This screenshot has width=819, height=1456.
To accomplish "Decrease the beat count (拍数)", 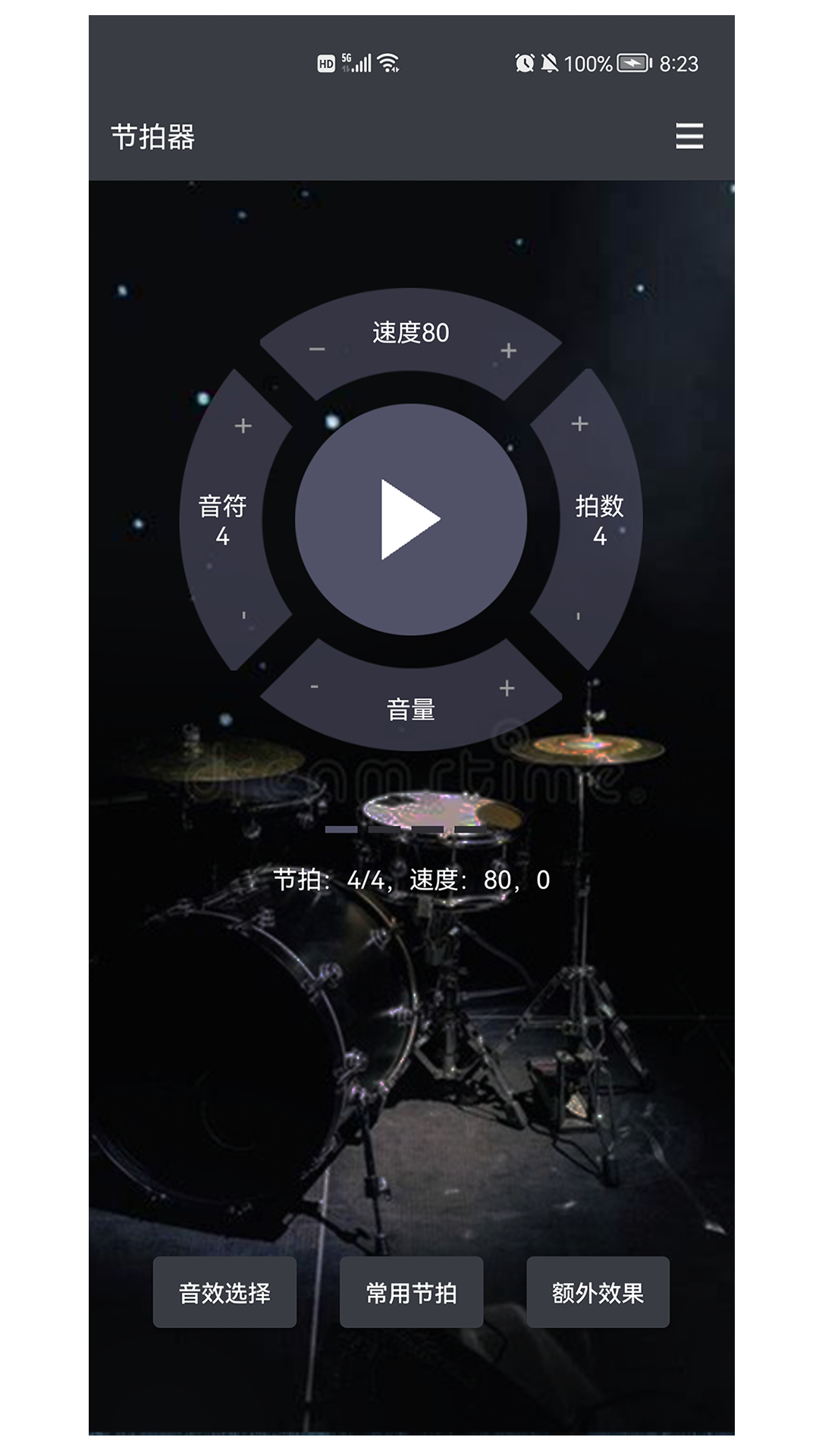I will click(x=579, y=617).
